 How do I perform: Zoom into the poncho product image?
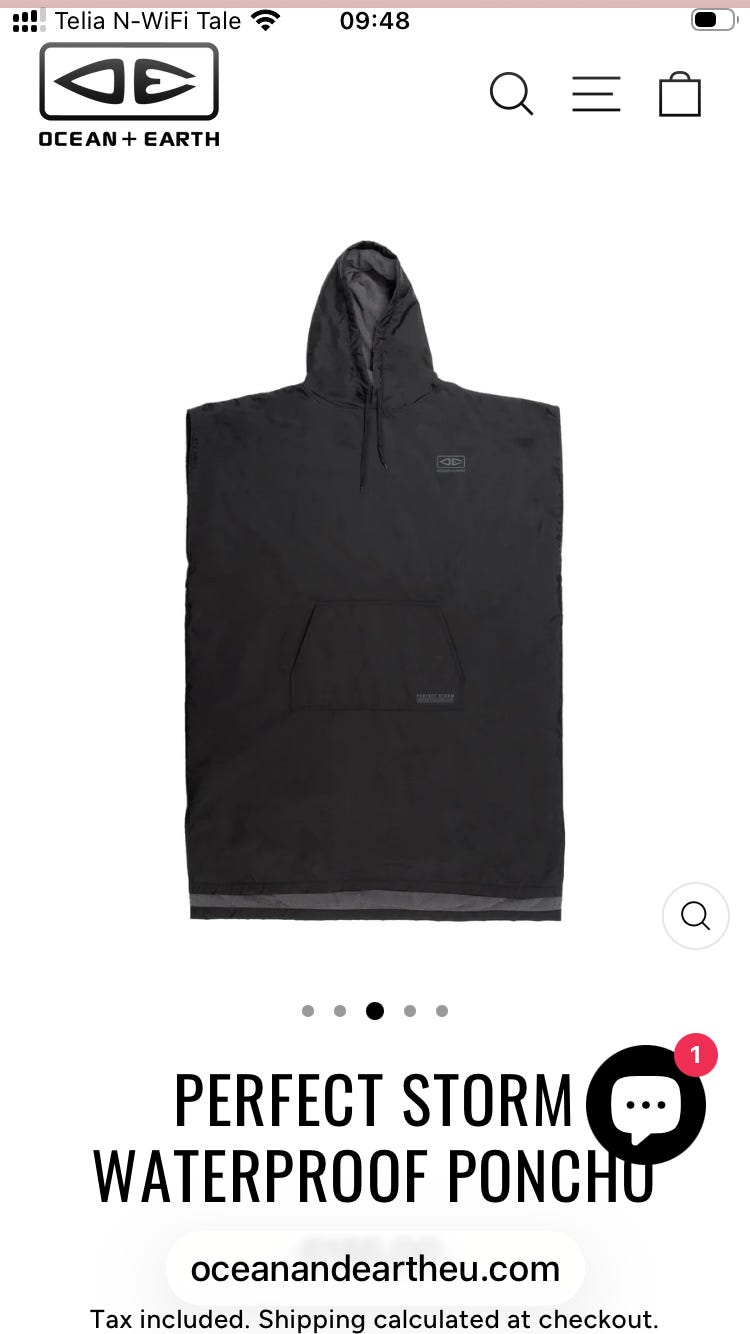(695, 915)
